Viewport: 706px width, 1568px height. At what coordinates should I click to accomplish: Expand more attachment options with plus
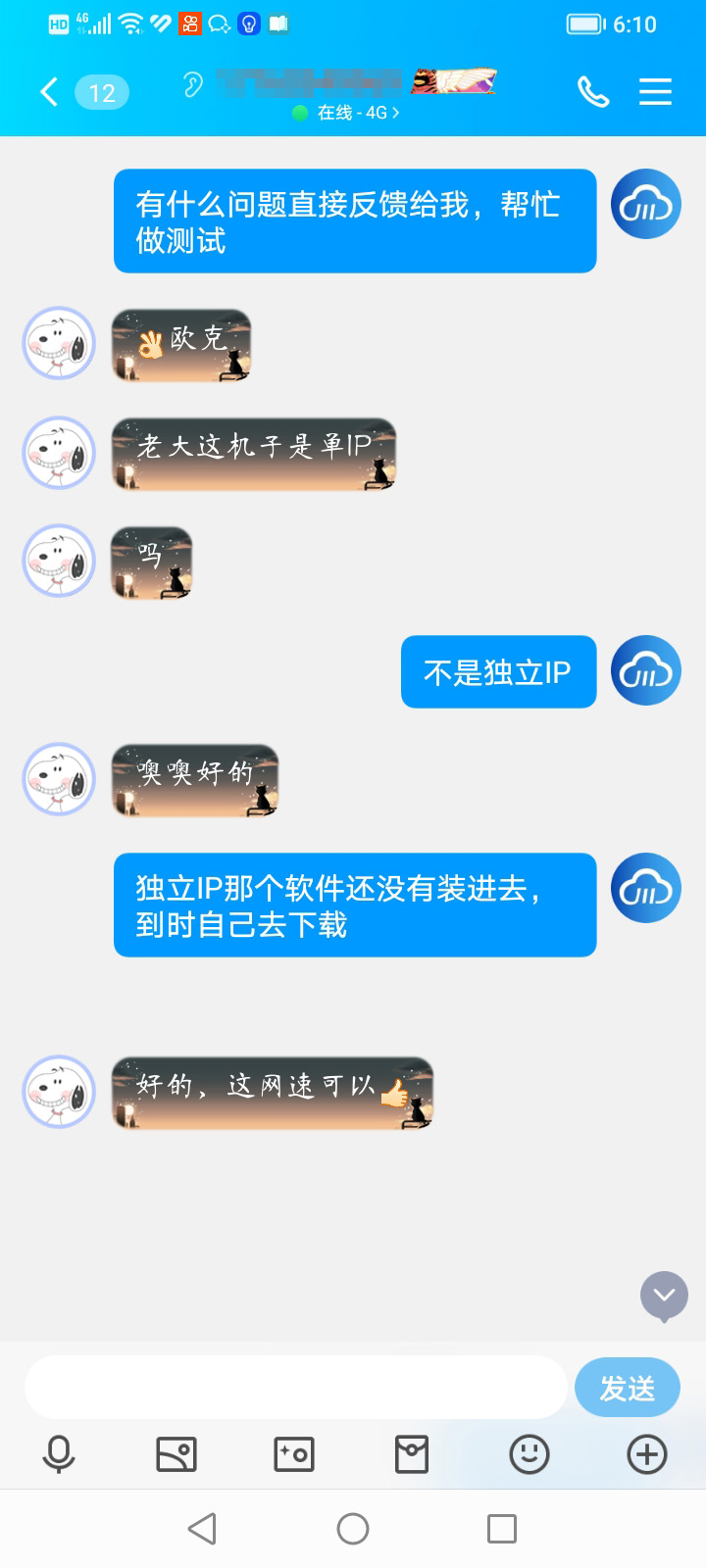click(x=647, y=1454)
